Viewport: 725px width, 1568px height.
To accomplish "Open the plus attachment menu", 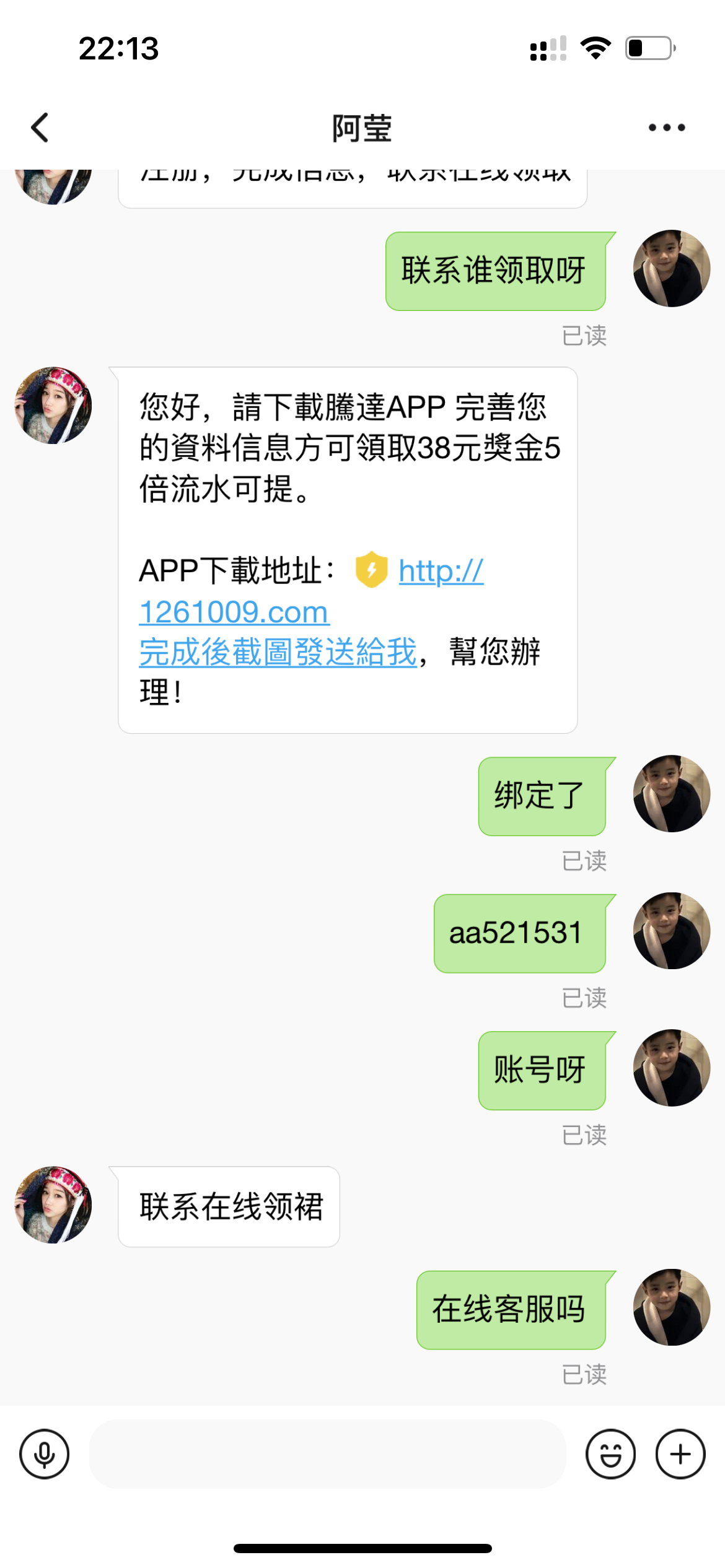I will coord(680,1453).
